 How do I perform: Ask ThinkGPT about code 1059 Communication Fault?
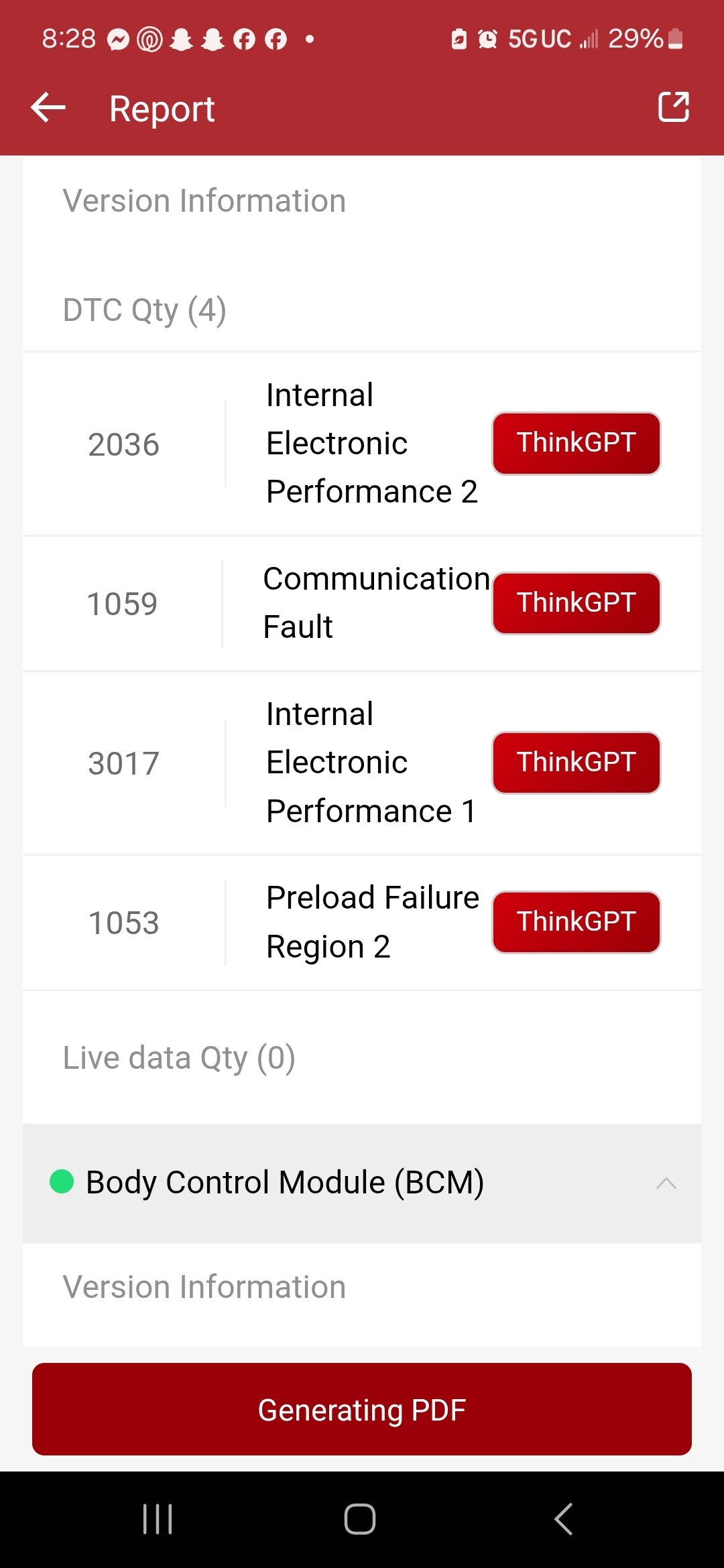[576, 603]
